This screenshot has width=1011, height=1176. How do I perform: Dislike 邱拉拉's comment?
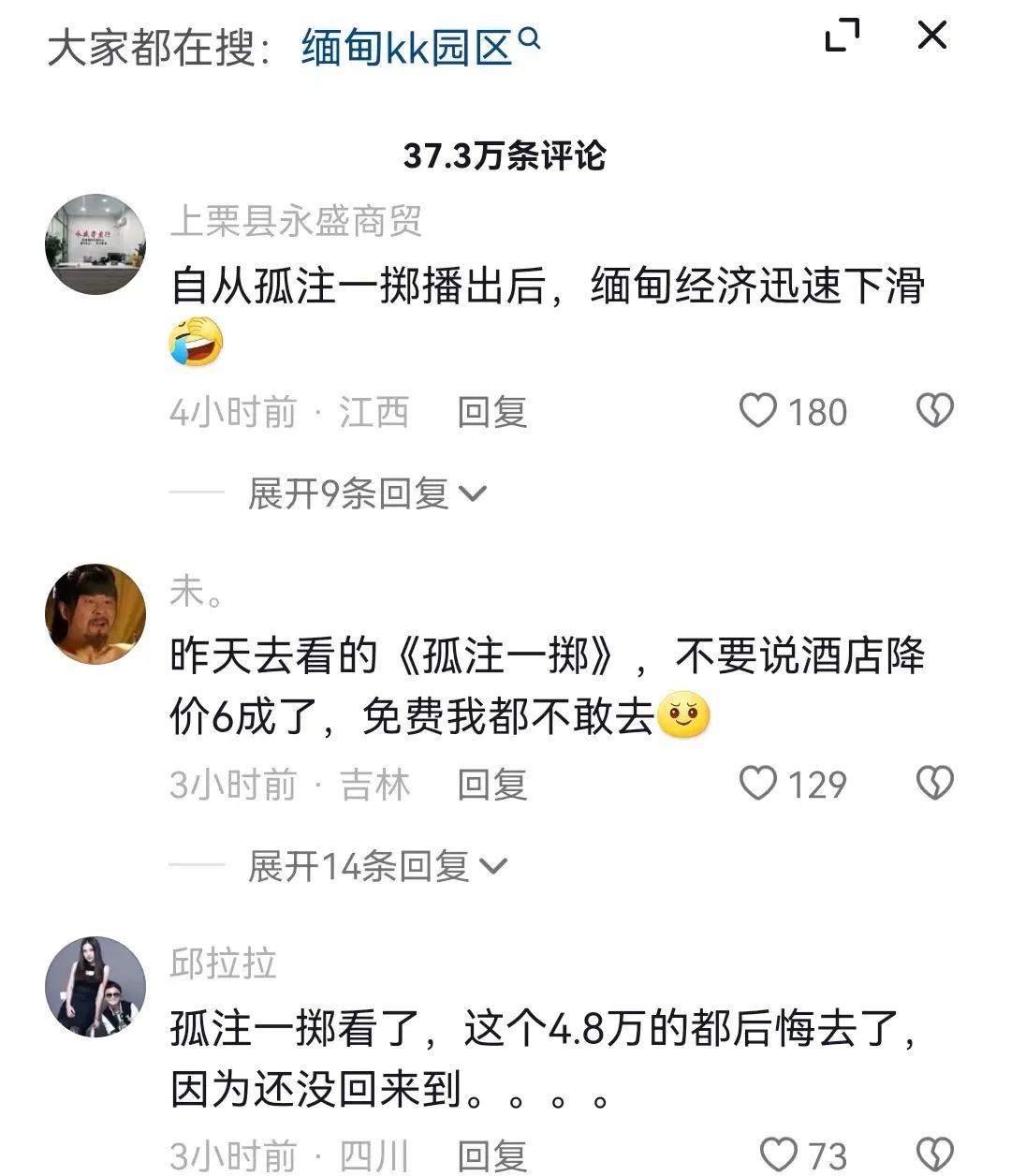(x=933, y=1155)
